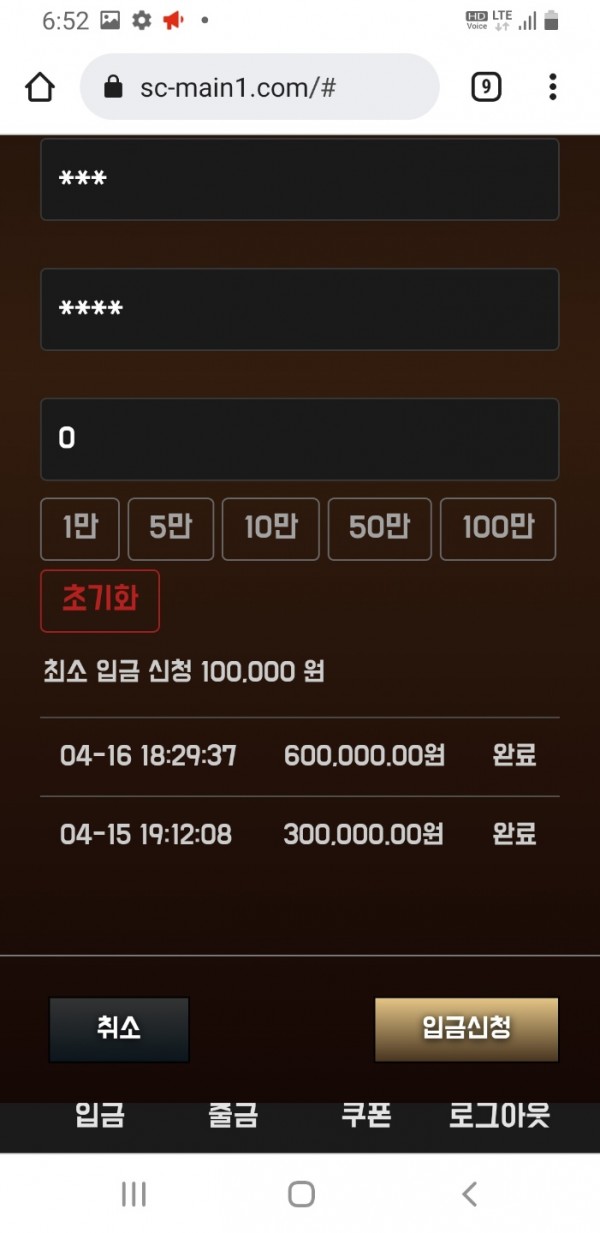Viewport: 600px width, 1233px height.
Task: Tap the 취소 cancel button
Action: [119, 1029]
